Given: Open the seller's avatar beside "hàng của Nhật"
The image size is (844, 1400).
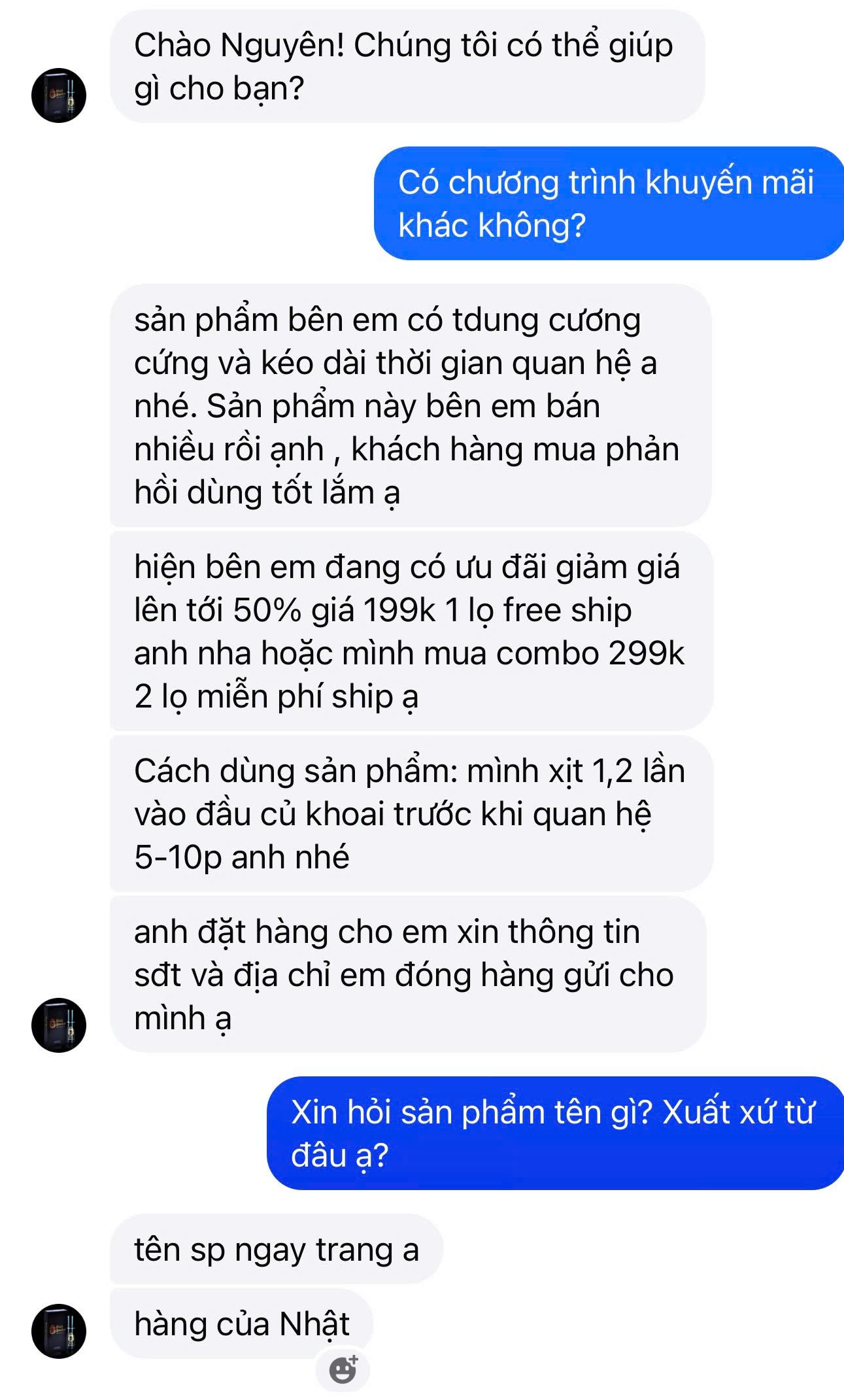Looking at the screenshot, I should pyautogui.click(x=59, y=1331).
